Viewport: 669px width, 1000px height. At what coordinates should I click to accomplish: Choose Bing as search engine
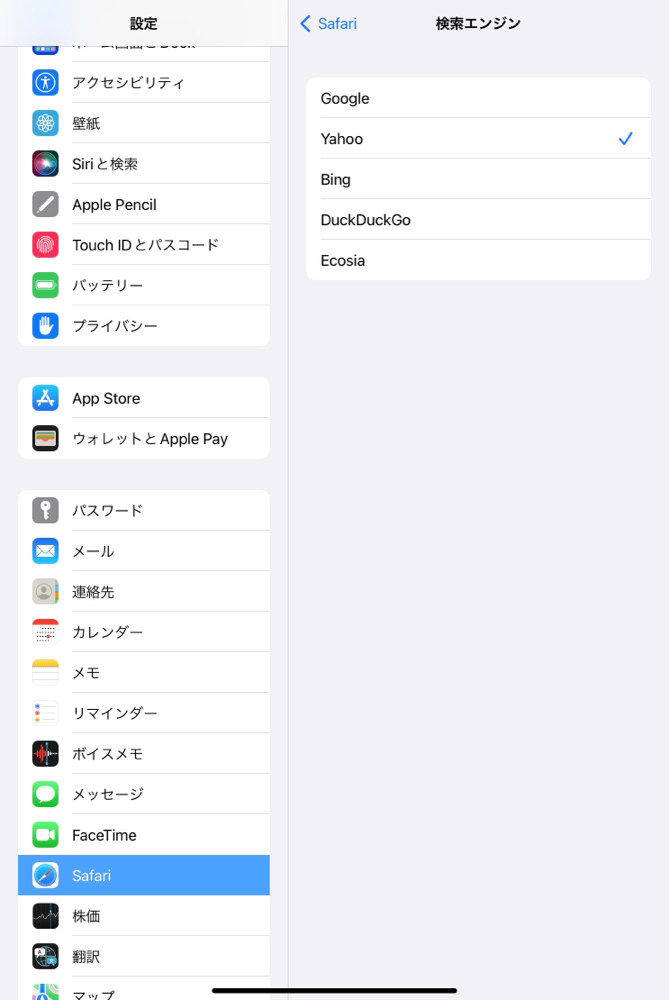478,180
